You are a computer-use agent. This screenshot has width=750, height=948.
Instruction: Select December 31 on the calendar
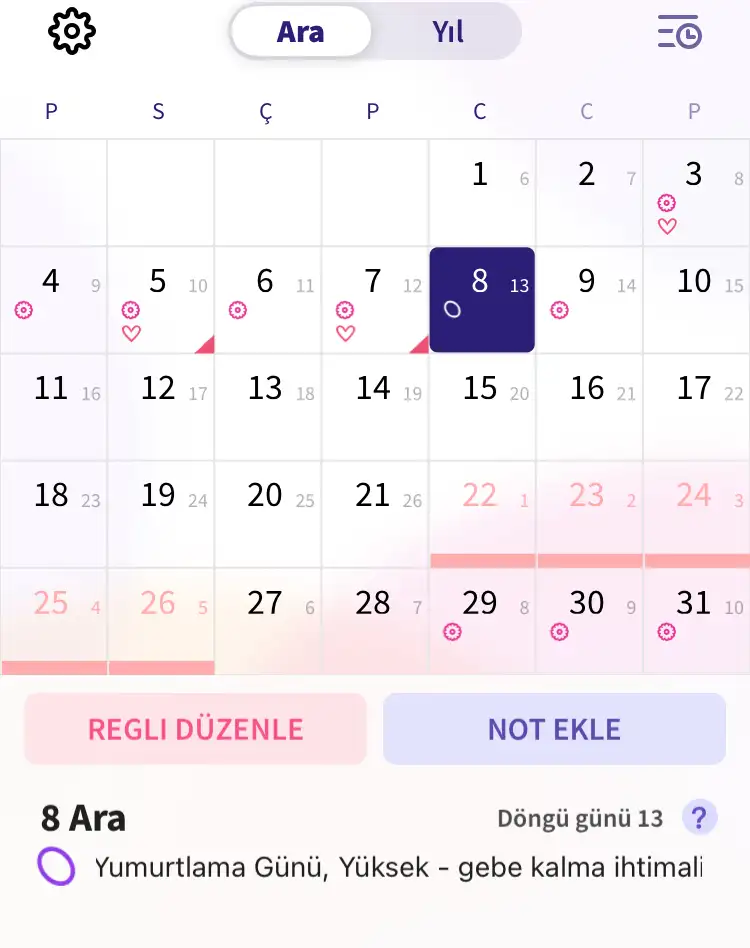695,621
